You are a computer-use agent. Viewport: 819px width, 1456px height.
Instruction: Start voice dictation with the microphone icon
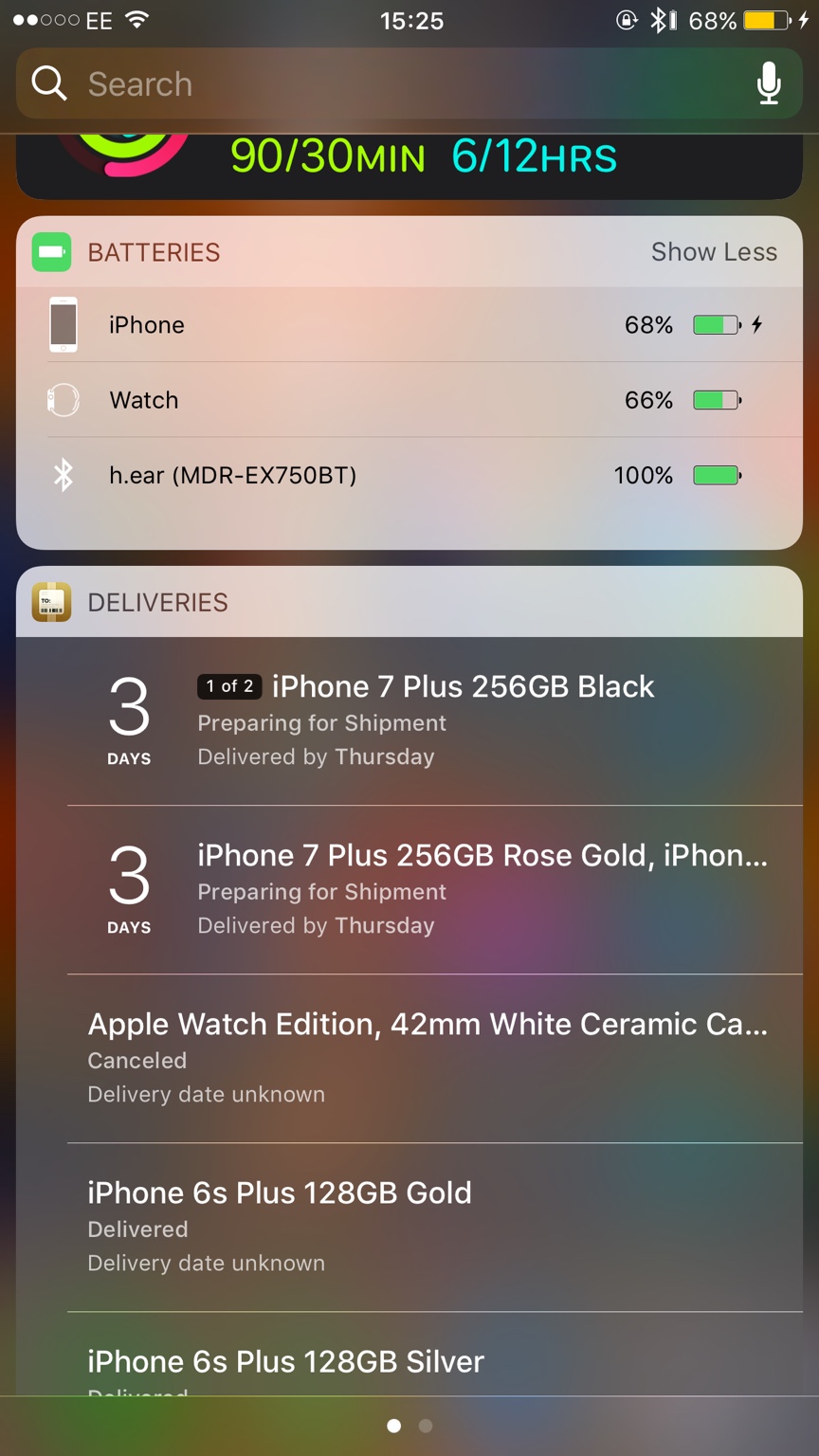[x=769, y=83]
